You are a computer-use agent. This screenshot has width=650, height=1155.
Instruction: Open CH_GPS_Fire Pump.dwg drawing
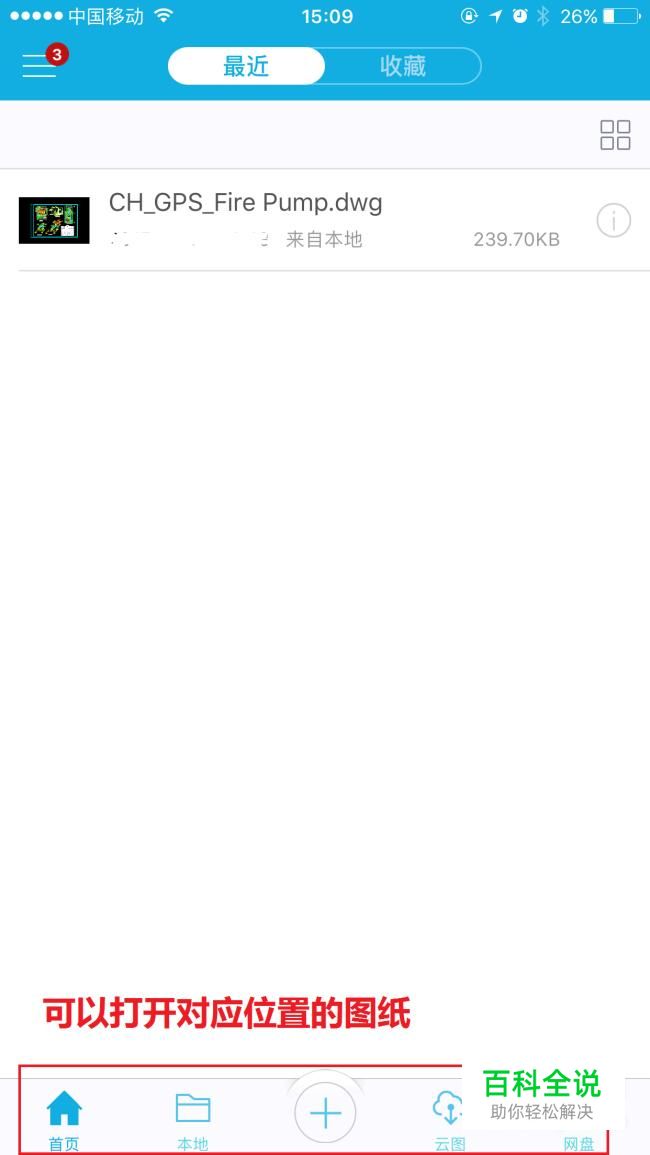point(325,220)
